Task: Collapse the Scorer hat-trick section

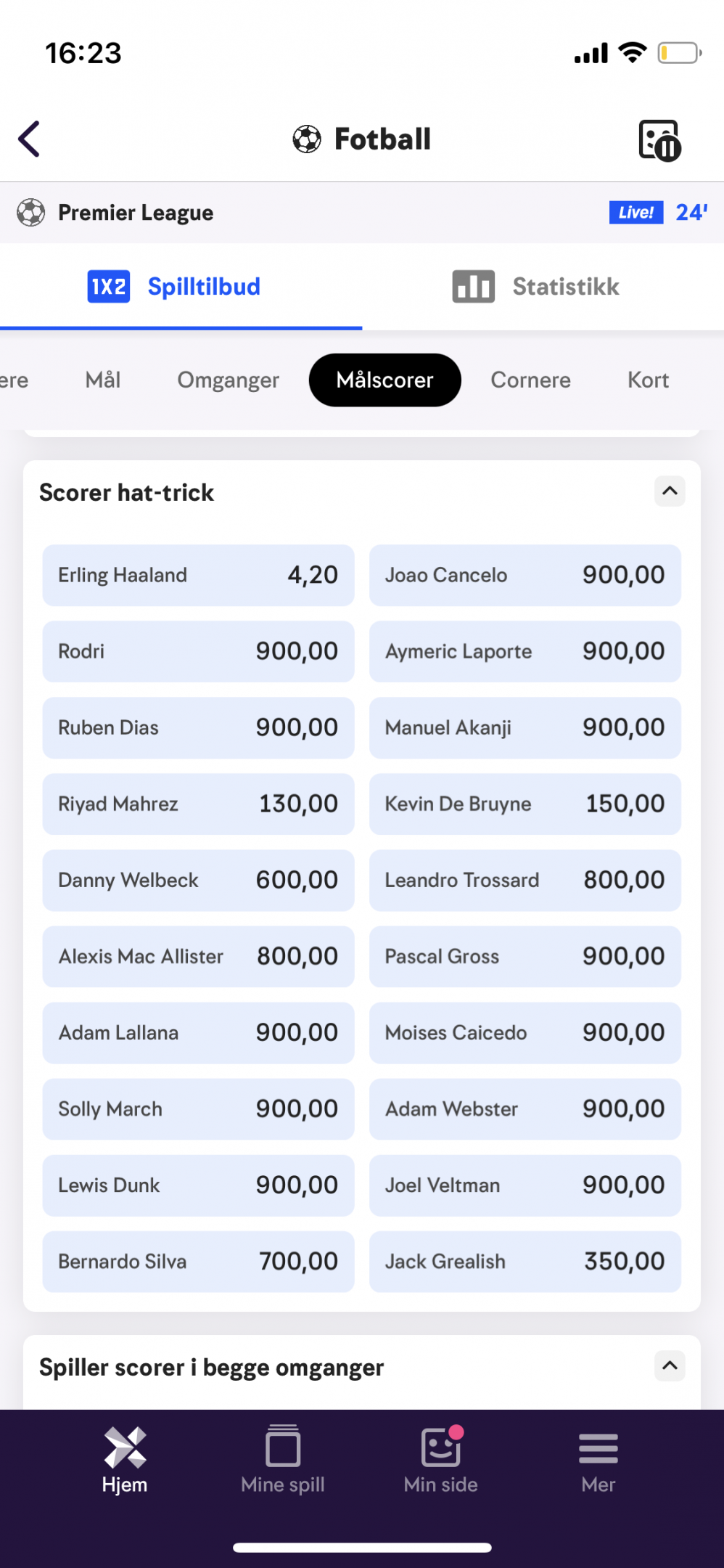Action: pos(670,491)
